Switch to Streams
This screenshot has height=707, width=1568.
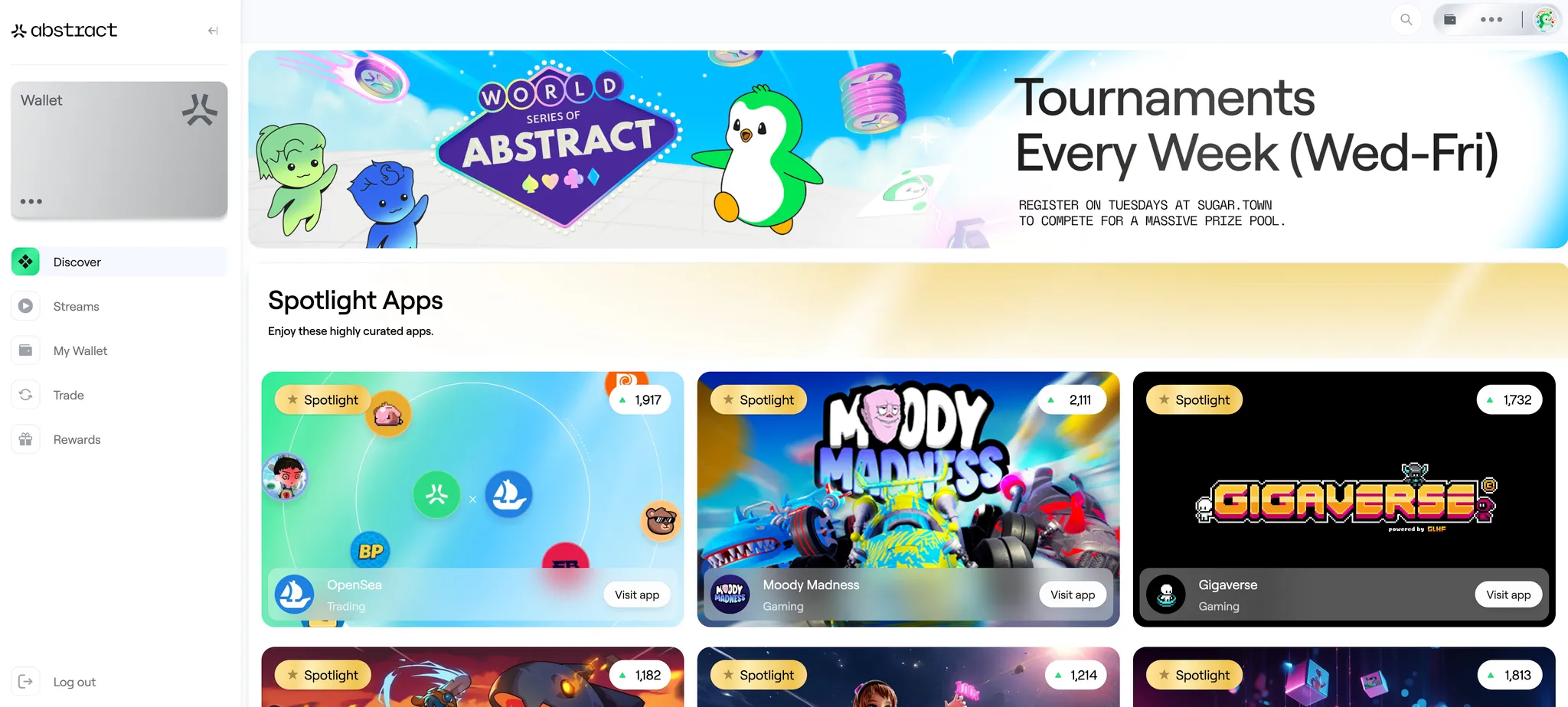(76, 306)
